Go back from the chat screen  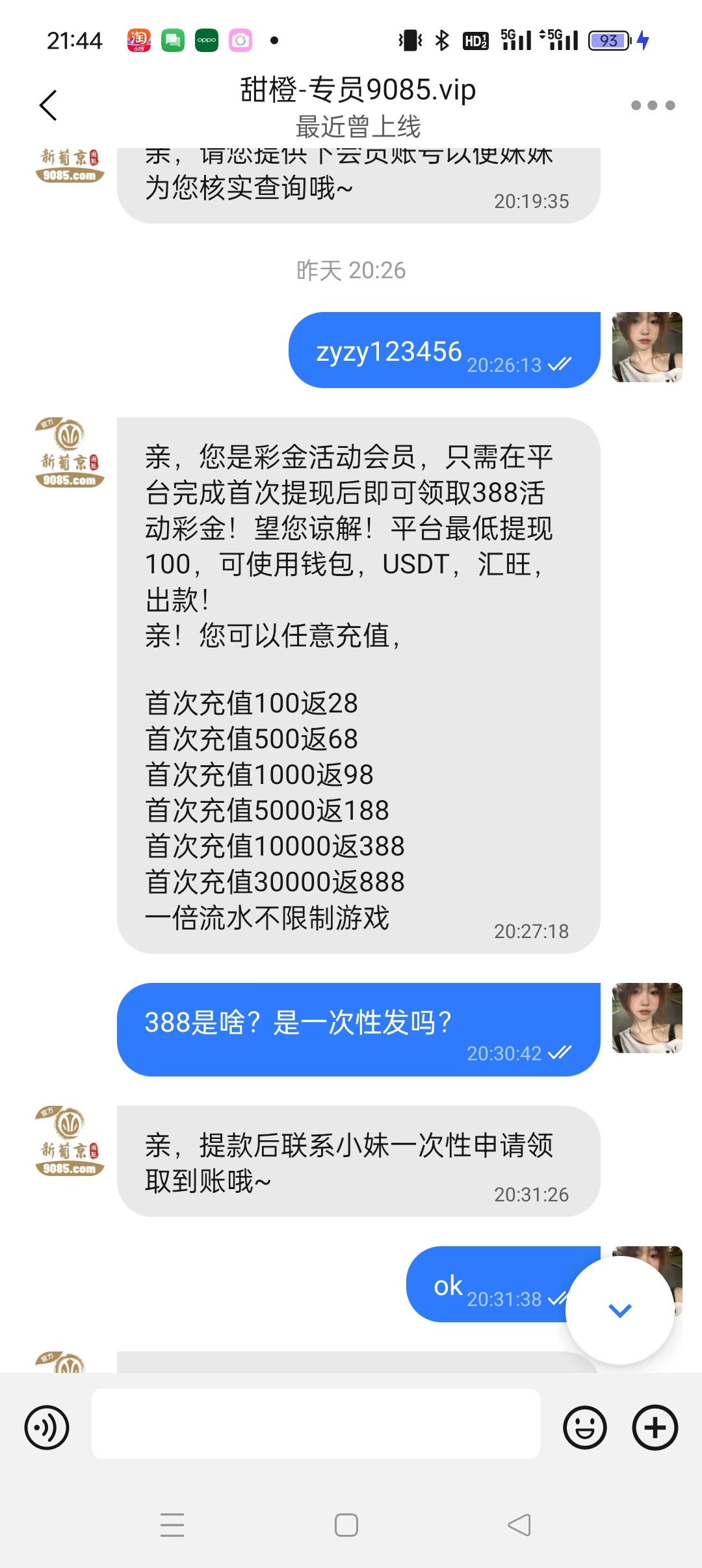(49, 105)
